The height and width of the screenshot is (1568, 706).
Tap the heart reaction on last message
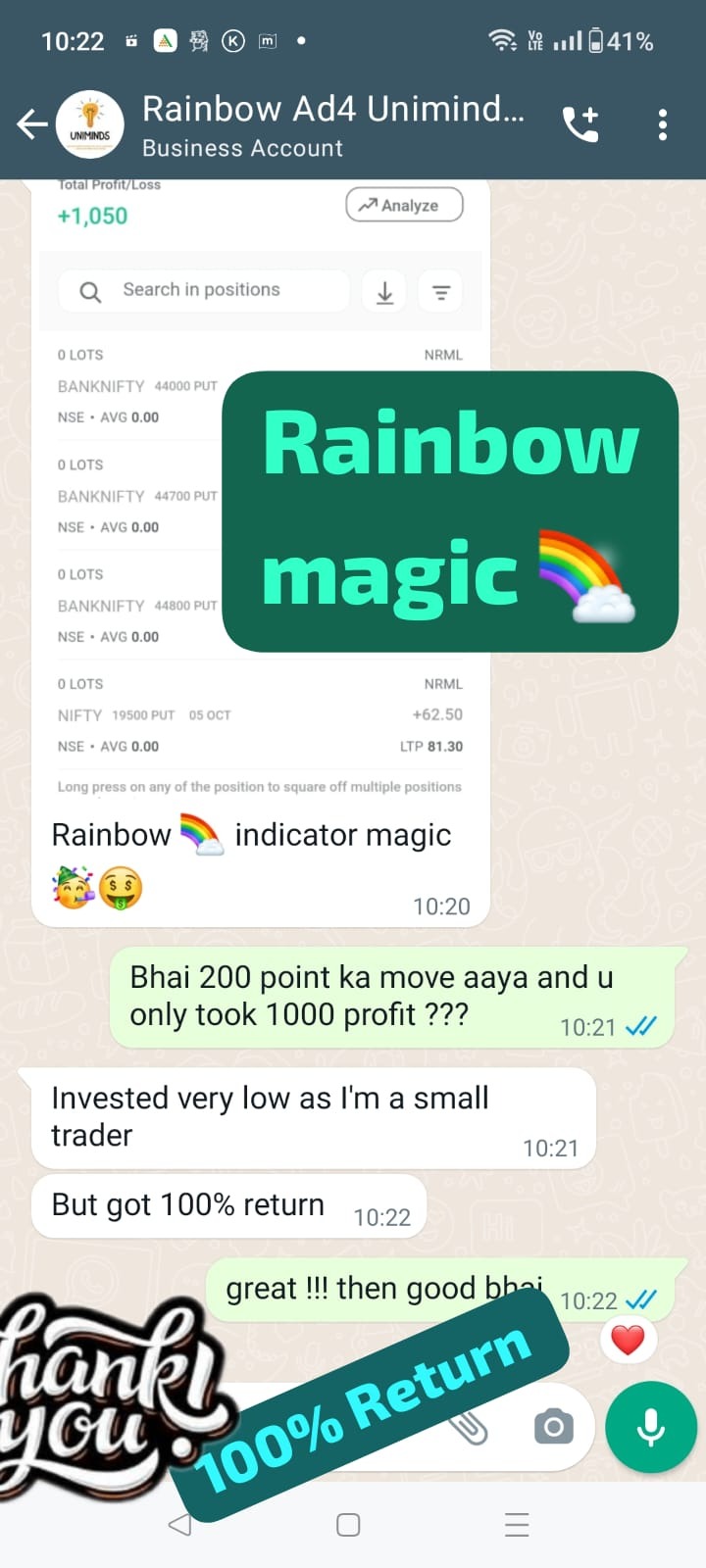(628, 1339)
